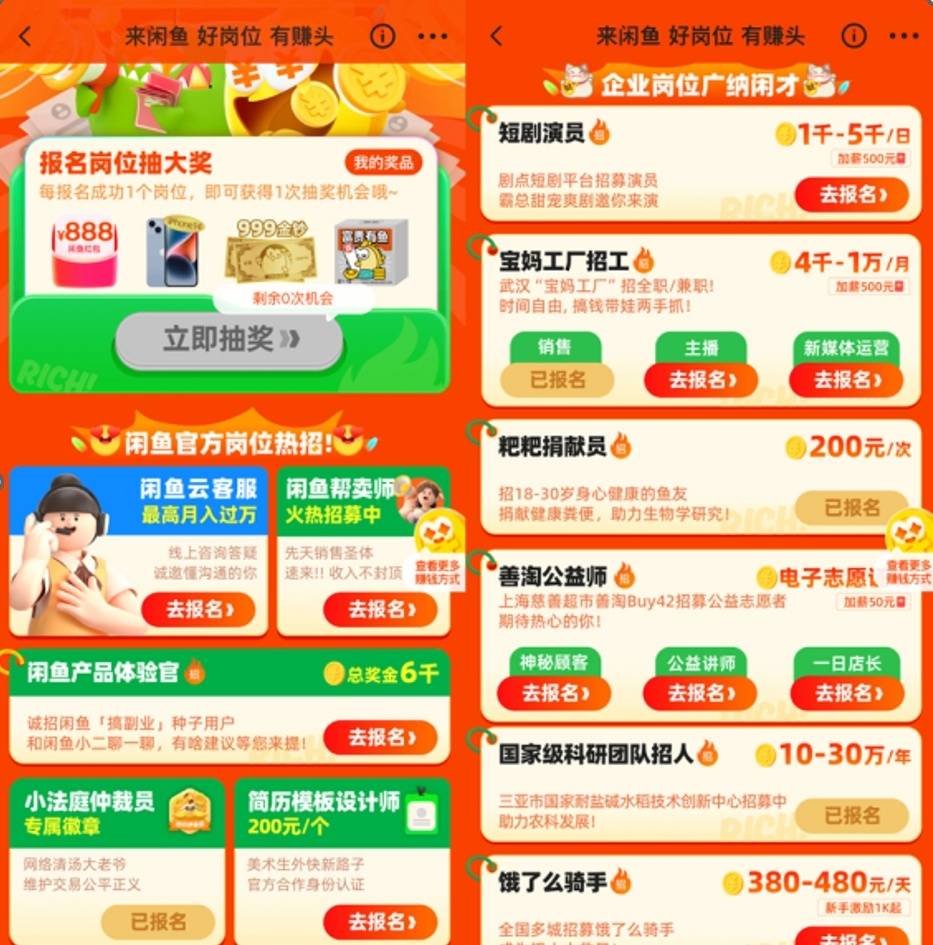Apply for the 短剧演员 role
The width and height of the screenshot is (933, 945).
click(x=851, y=195)
